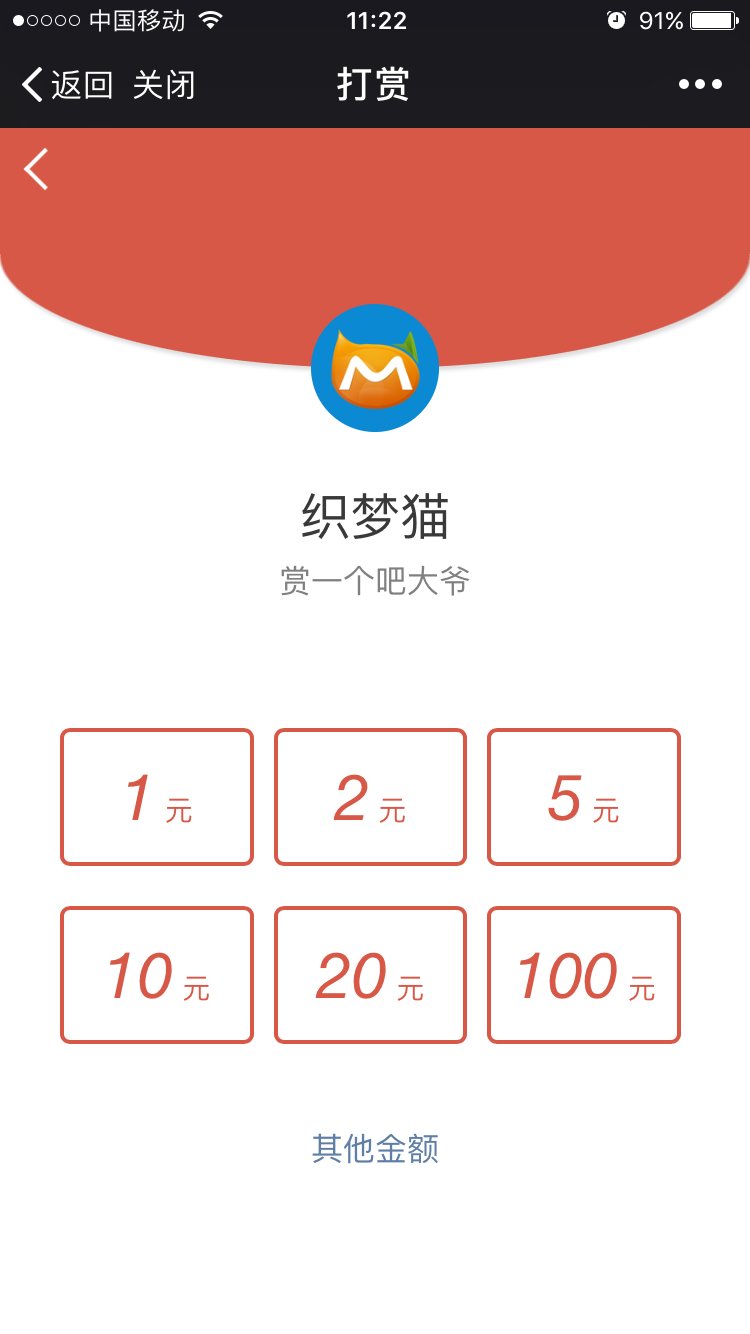This screenshot has height=1334, width=750.
Task: Tap the white back arrow on the red banner
Action: tap(37, 169)
